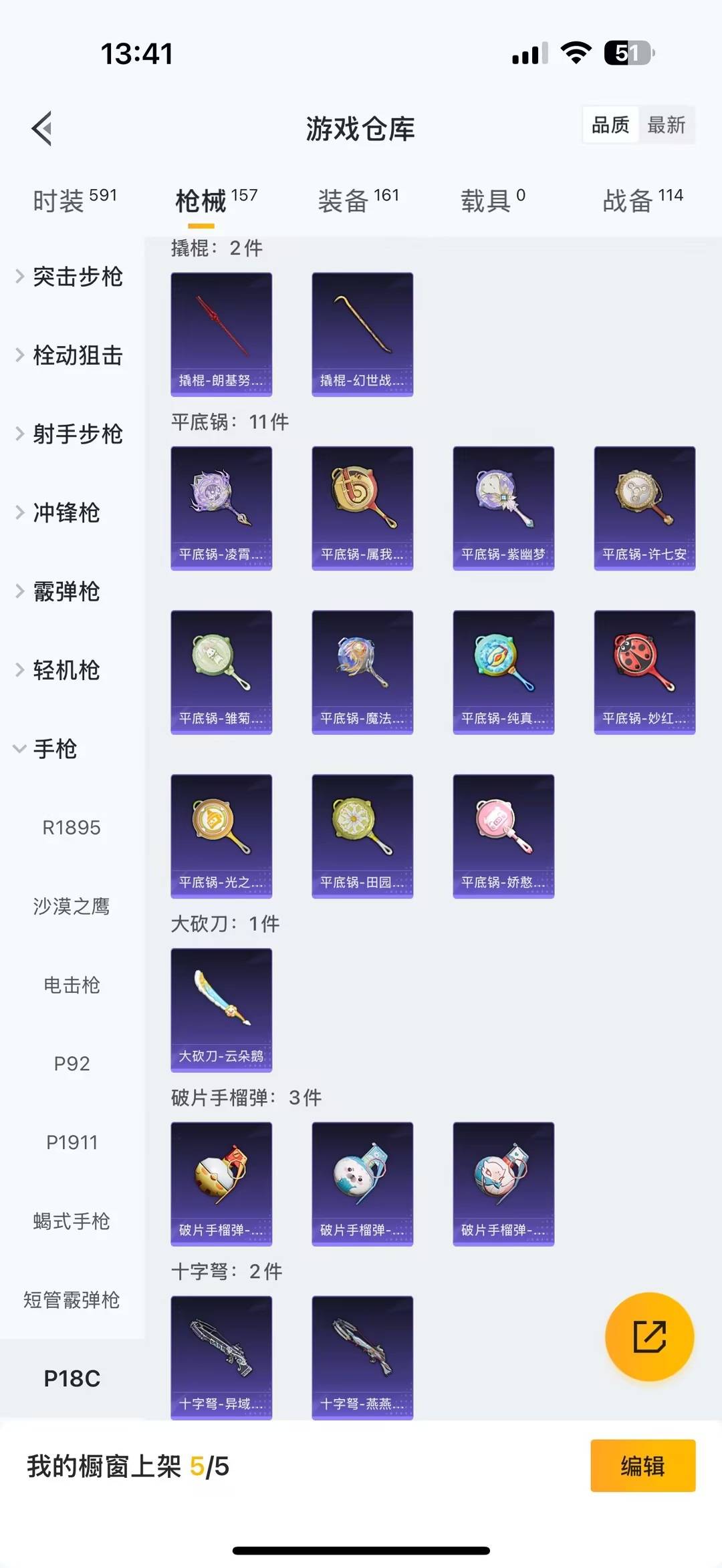The image size is (722, 1568).
Task: Open the 平底锅-田园 frying pan item
Action: click(362, 836)
